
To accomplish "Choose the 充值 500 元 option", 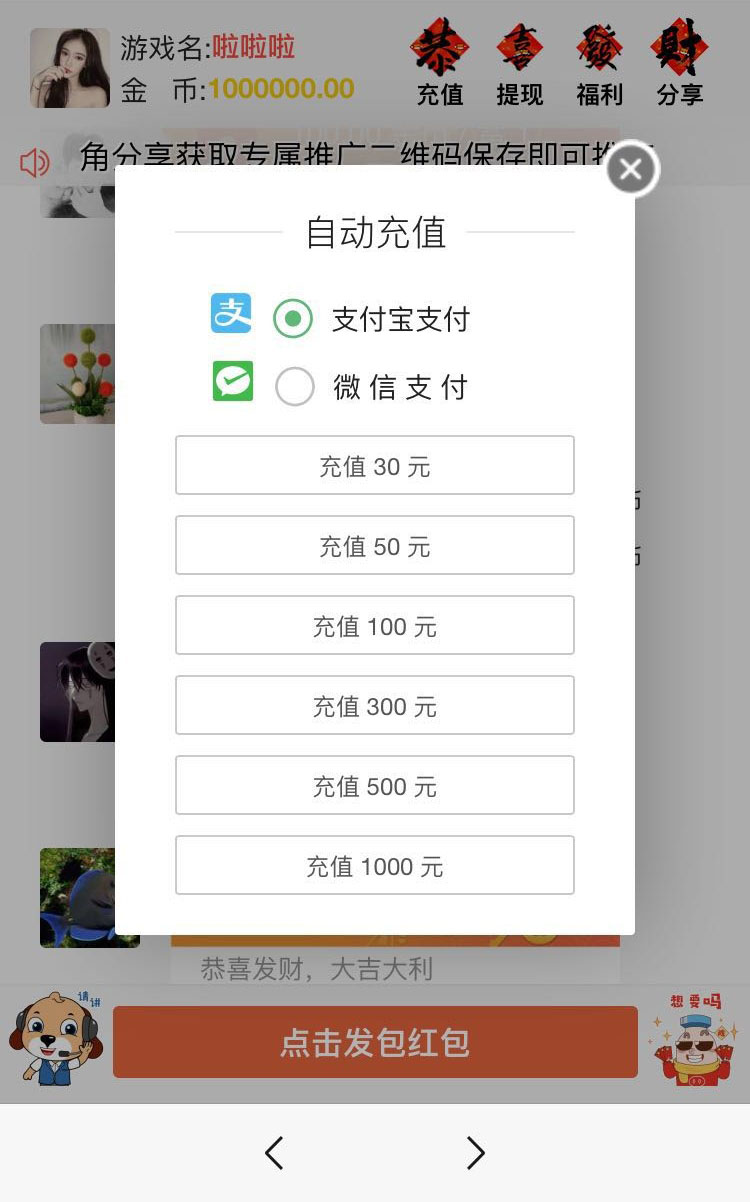I will pyautogui.click(x=374, y=785).
